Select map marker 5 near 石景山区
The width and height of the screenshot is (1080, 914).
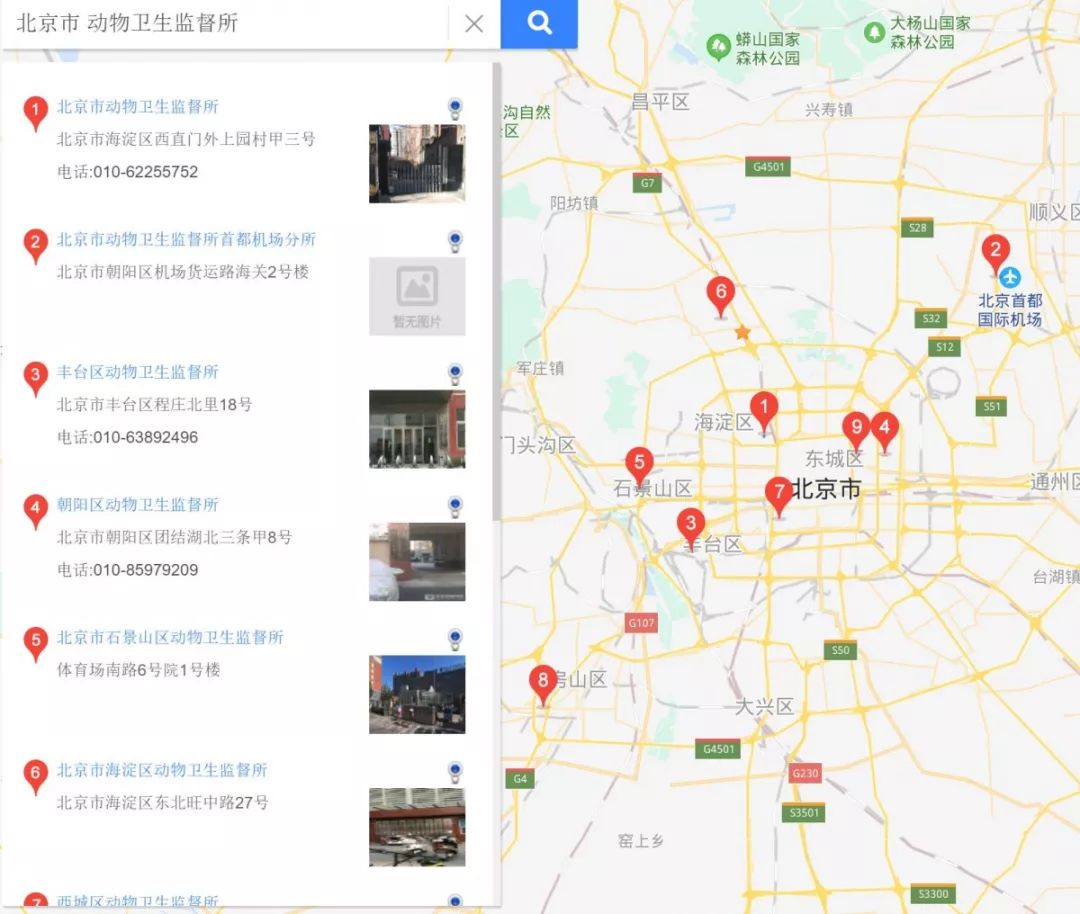(639, 464)
